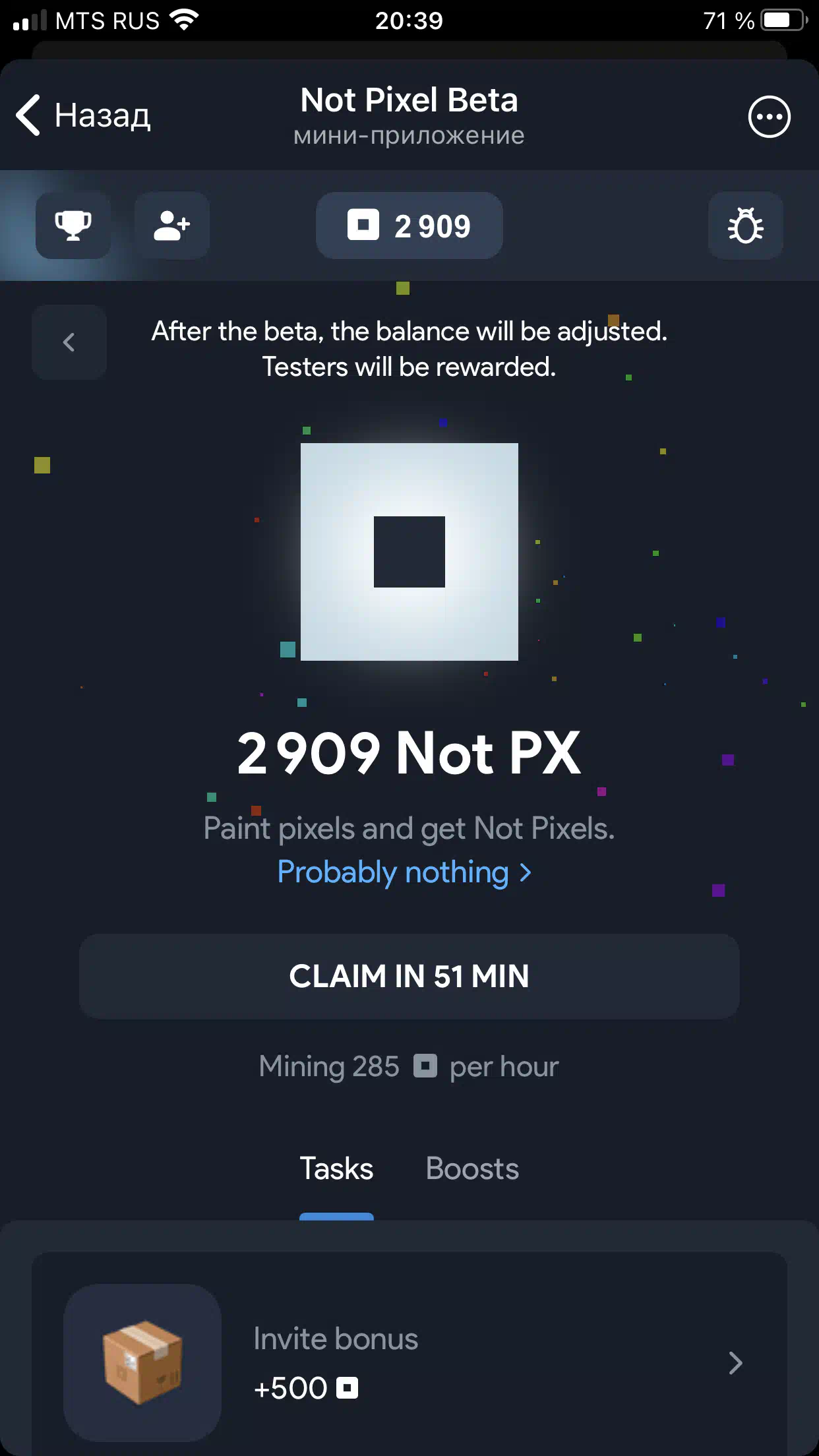This screenshot has width=819, height=1456.
Task: Open the Probably nothing link
Action: pos(404,872)
